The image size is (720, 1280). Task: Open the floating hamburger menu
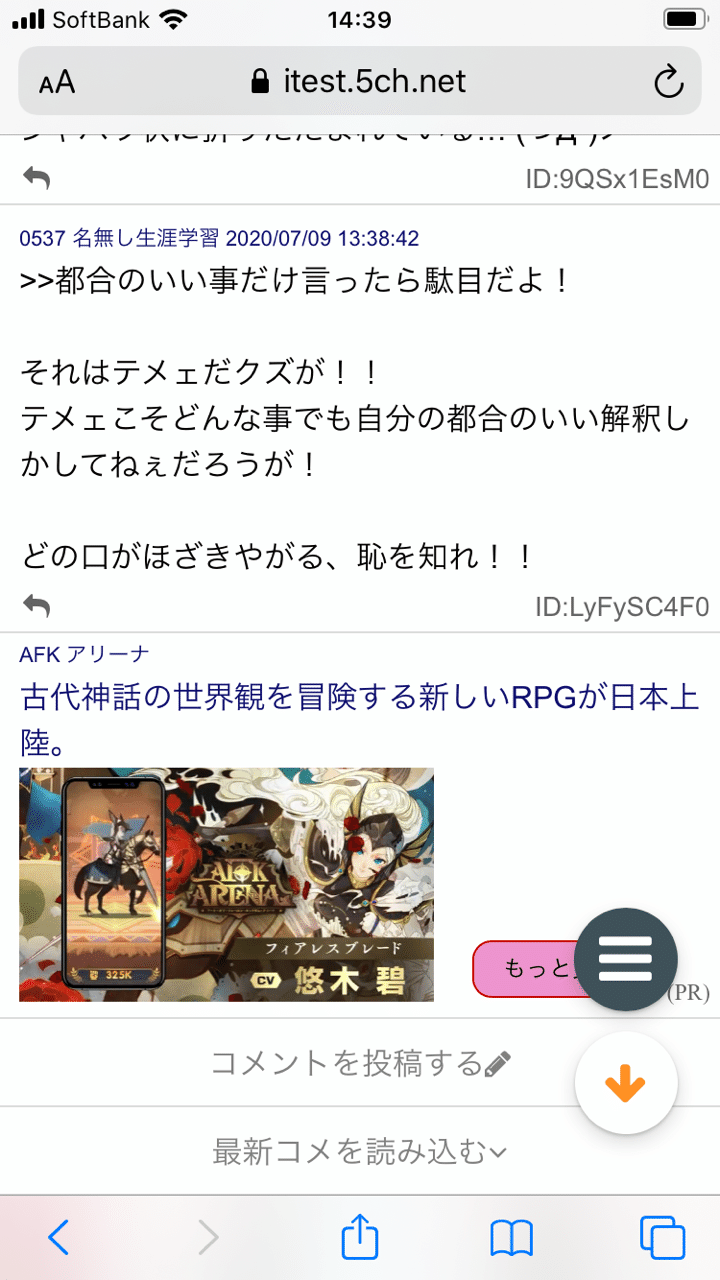[626, 958]
